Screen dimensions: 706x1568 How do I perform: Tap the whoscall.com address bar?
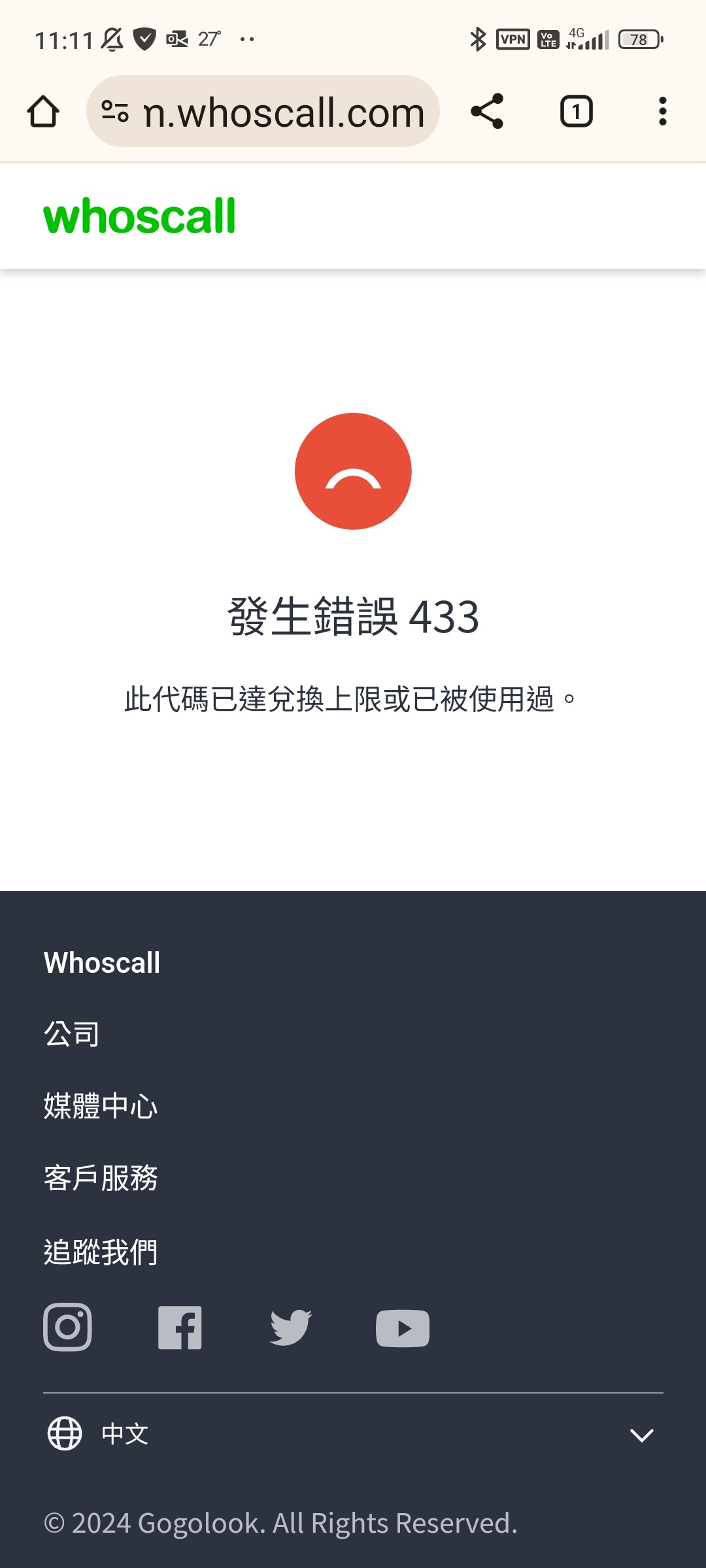tap(284, 112)
